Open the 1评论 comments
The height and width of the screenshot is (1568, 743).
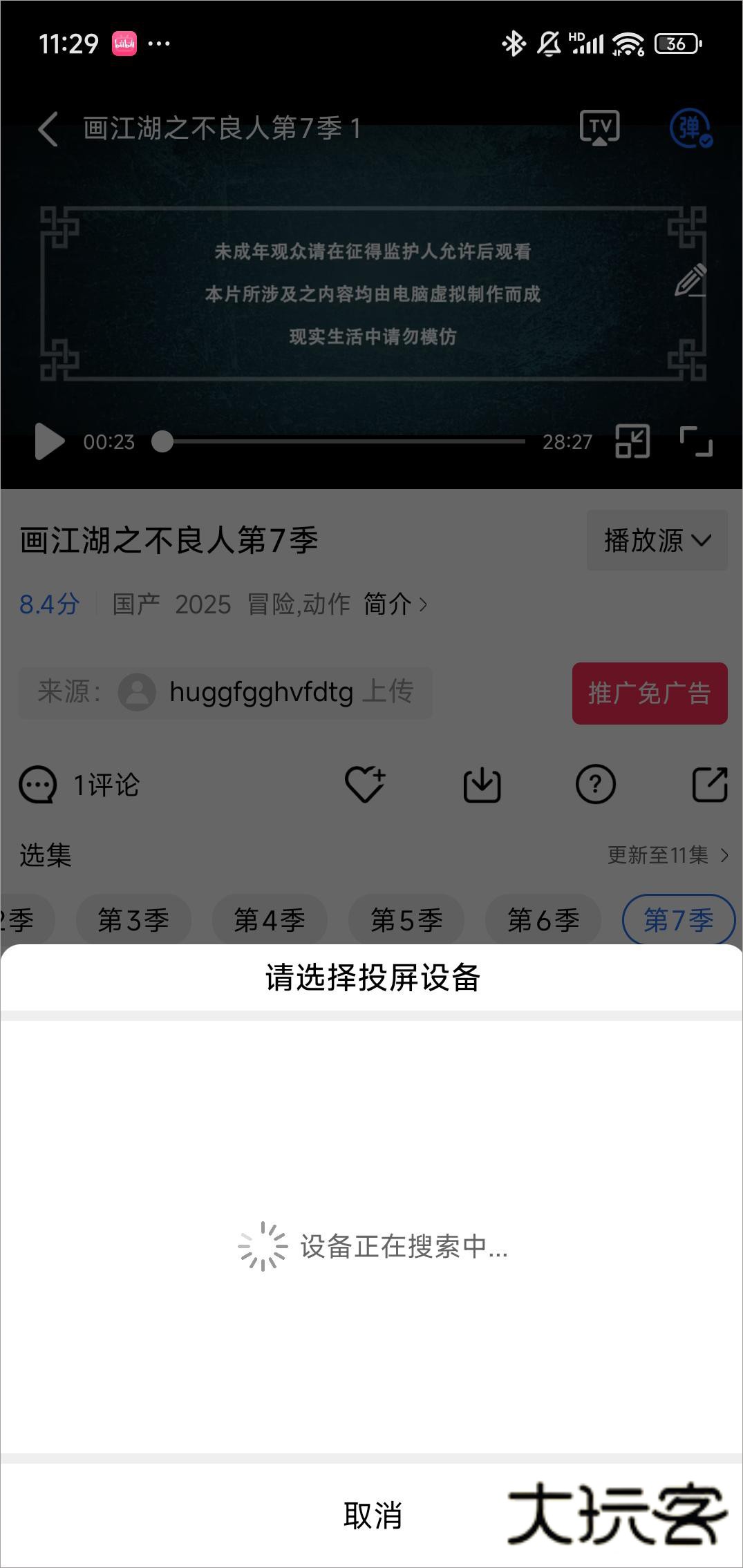coord(79,785)
